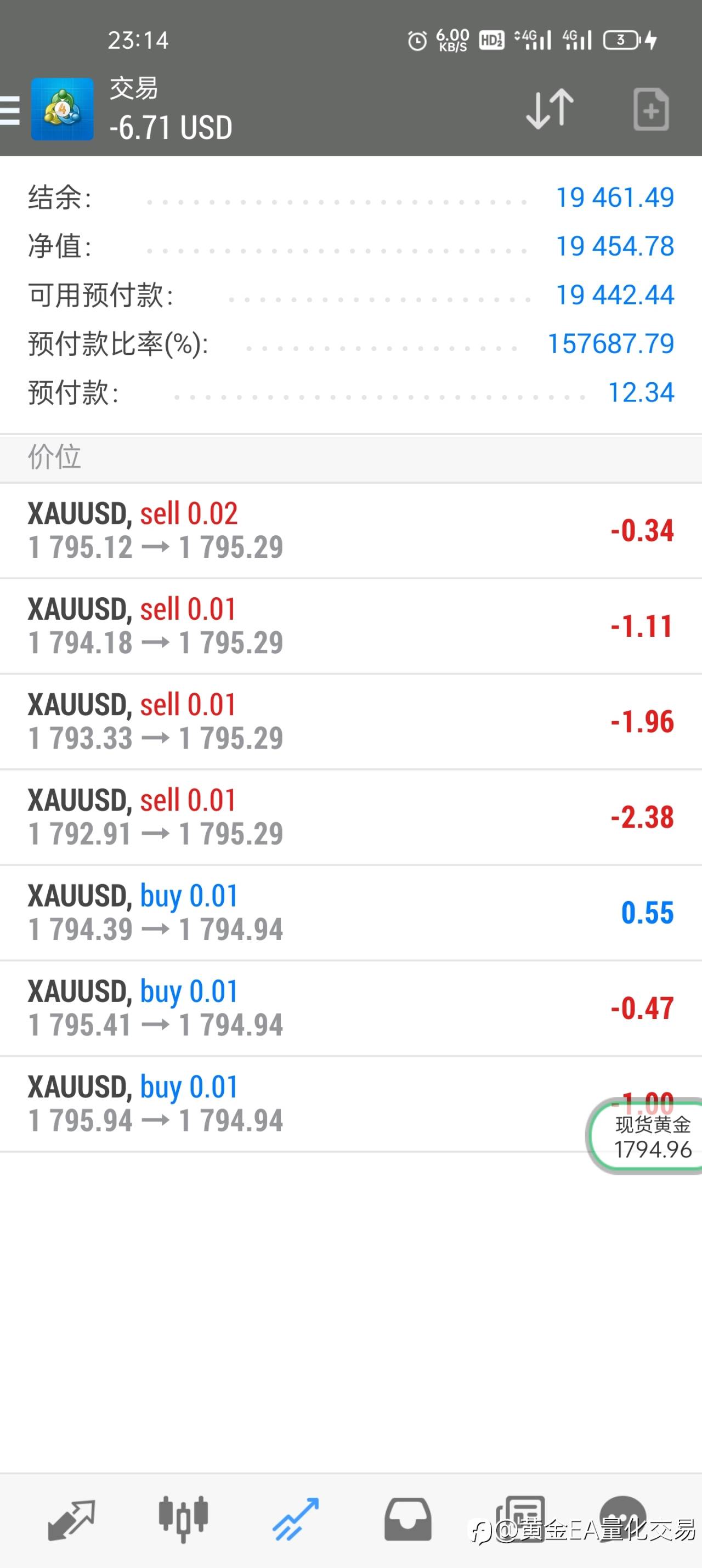Open XAUUSD buy position at 1795.41

(x=350, y=1009)
